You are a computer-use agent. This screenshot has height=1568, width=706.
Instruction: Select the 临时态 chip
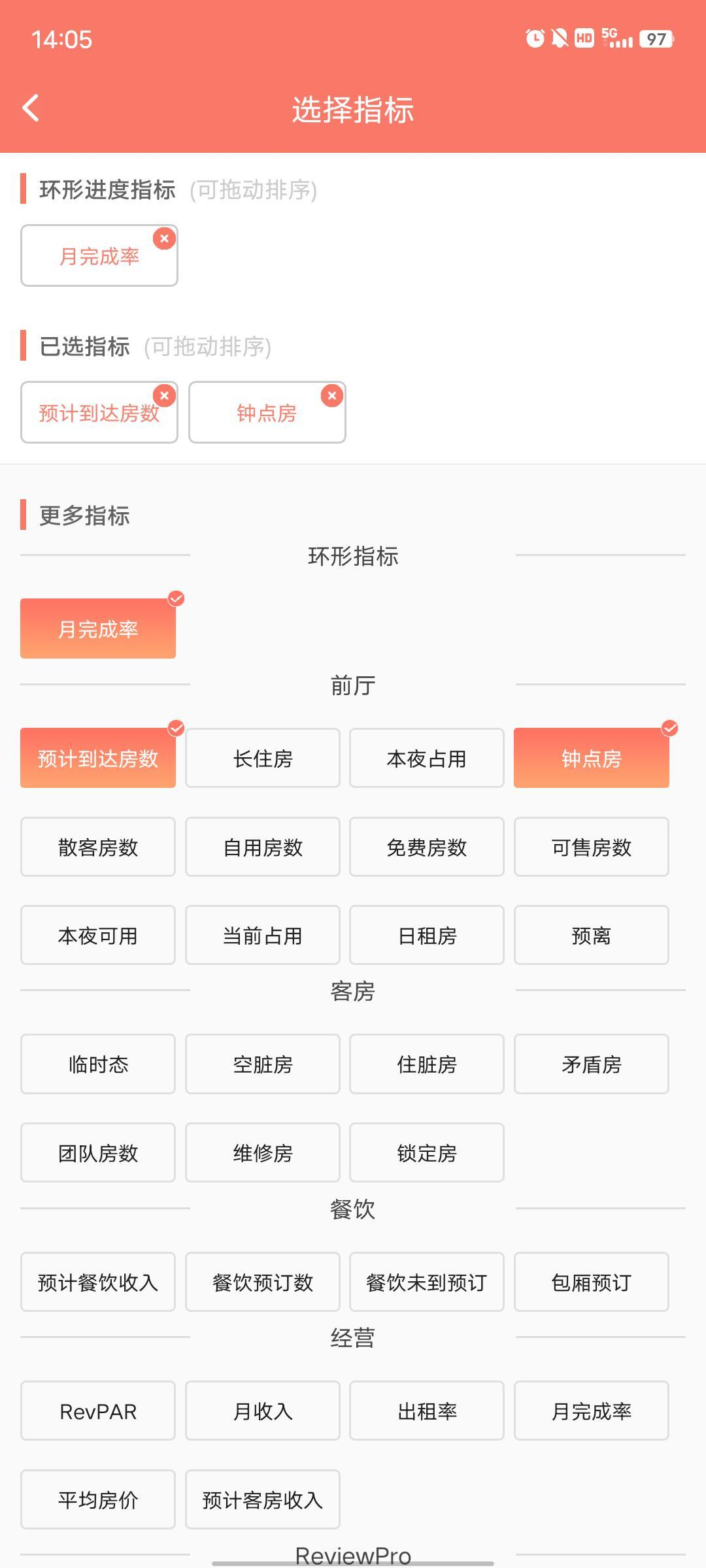pyautogui.click(x=98, y=1064)
